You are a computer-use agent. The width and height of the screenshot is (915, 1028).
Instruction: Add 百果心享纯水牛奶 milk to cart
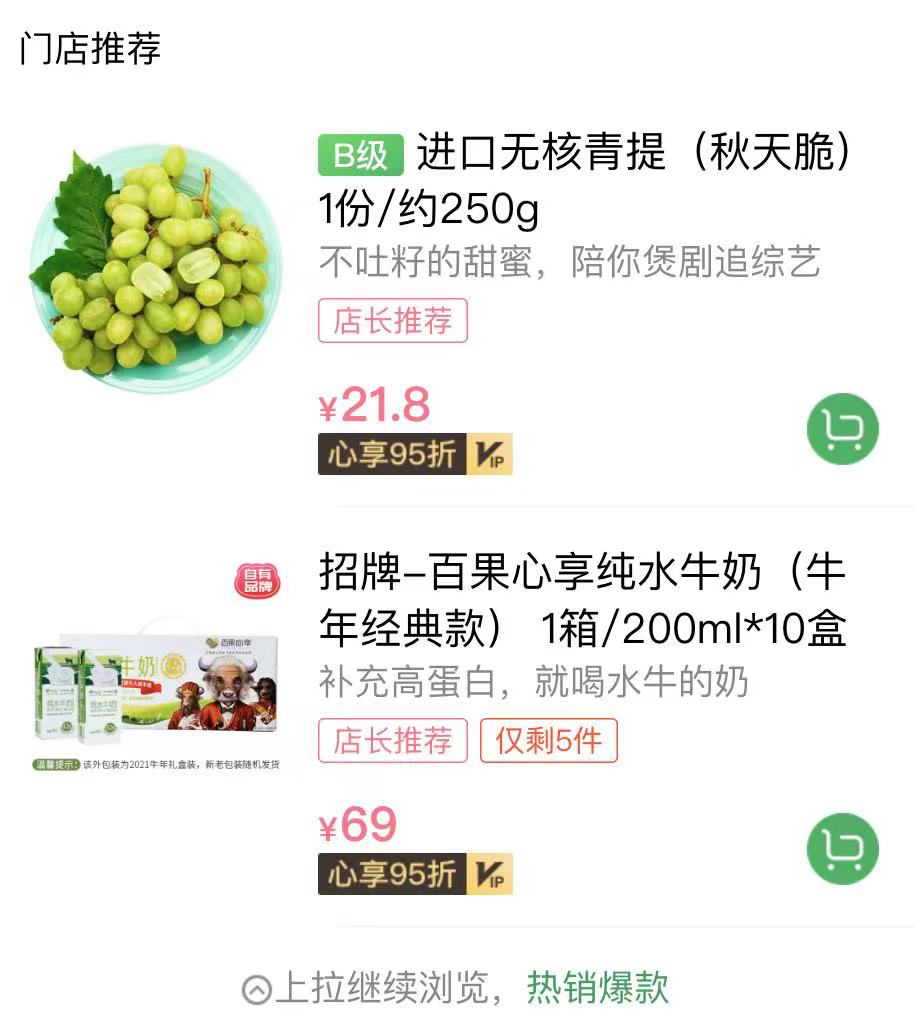coord(842,849)
